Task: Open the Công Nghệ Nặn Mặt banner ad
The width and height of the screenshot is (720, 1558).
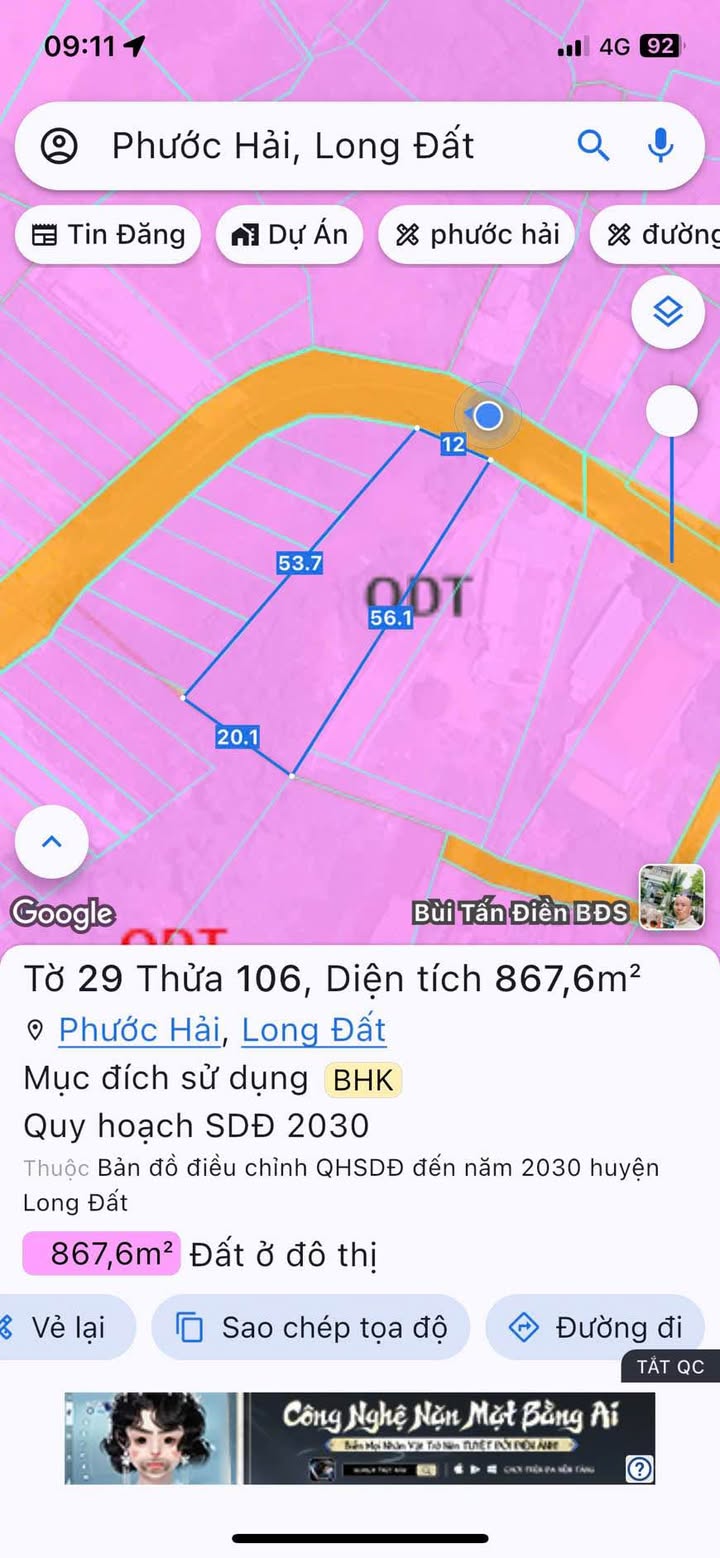Action: 400,1438
